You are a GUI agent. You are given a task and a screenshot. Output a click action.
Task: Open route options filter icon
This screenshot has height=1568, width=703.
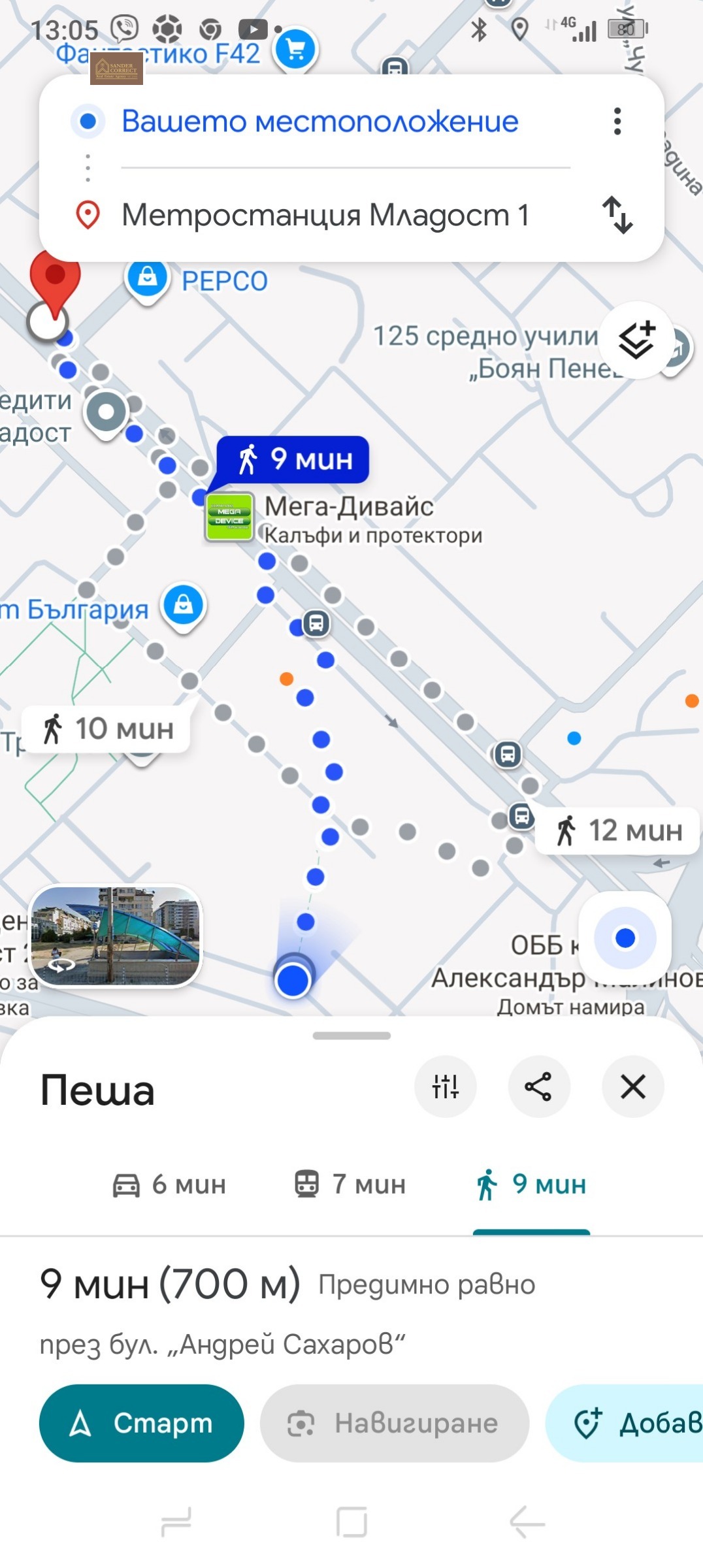click(445, 1087)
